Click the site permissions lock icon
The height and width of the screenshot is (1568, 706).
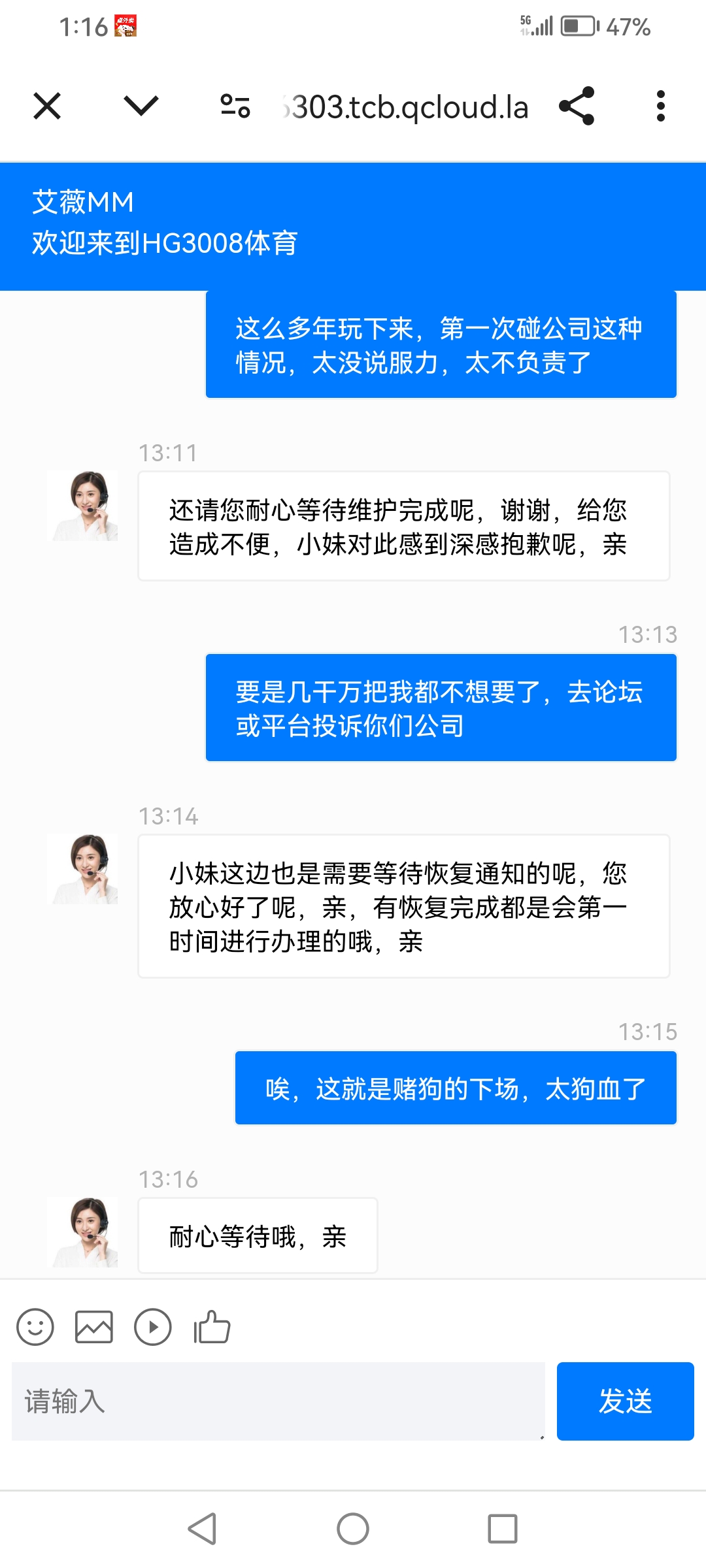(x=236, y=107)
